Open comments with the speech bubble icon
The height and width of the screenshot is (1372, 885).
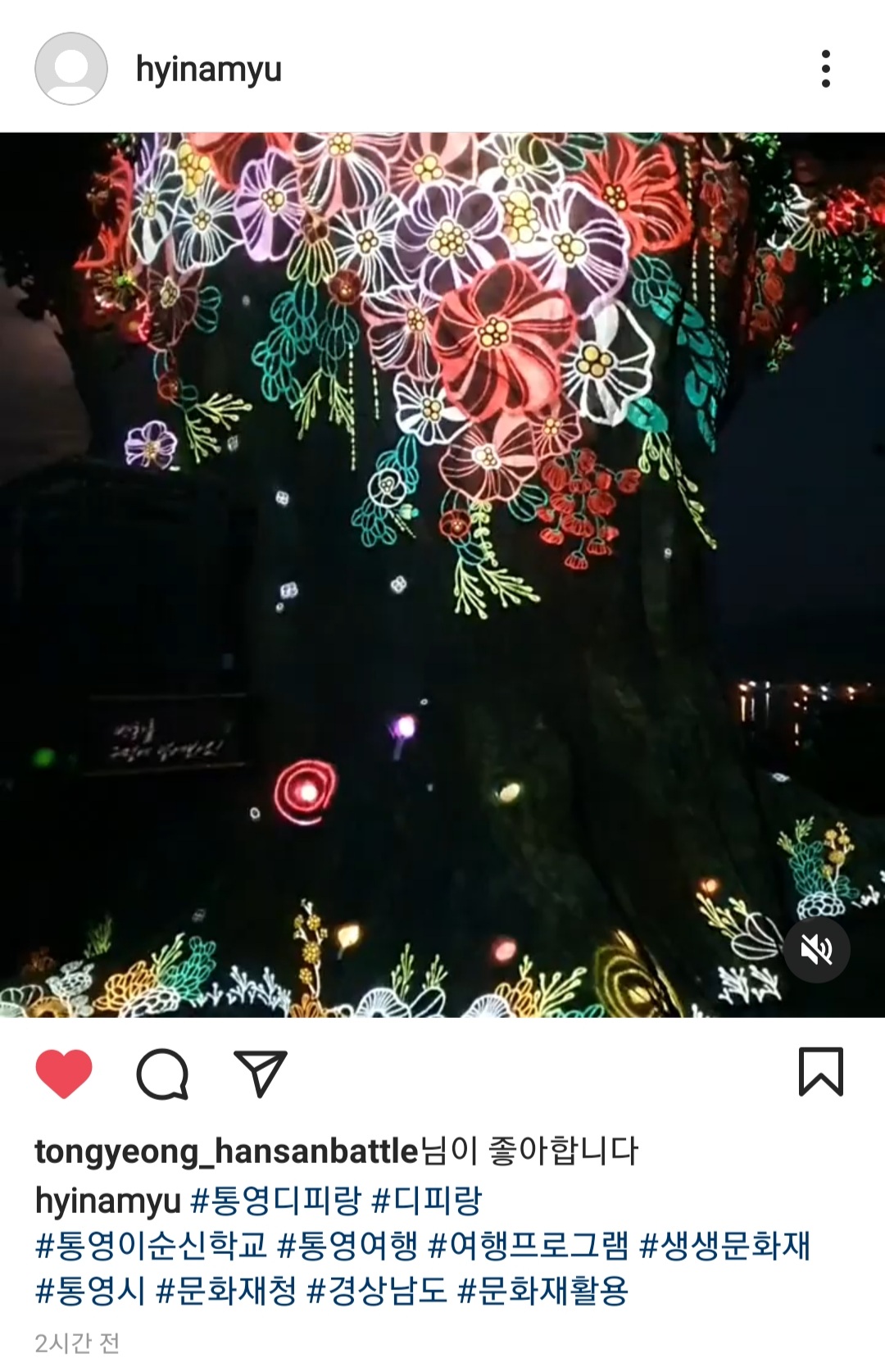coord(162,1073)
